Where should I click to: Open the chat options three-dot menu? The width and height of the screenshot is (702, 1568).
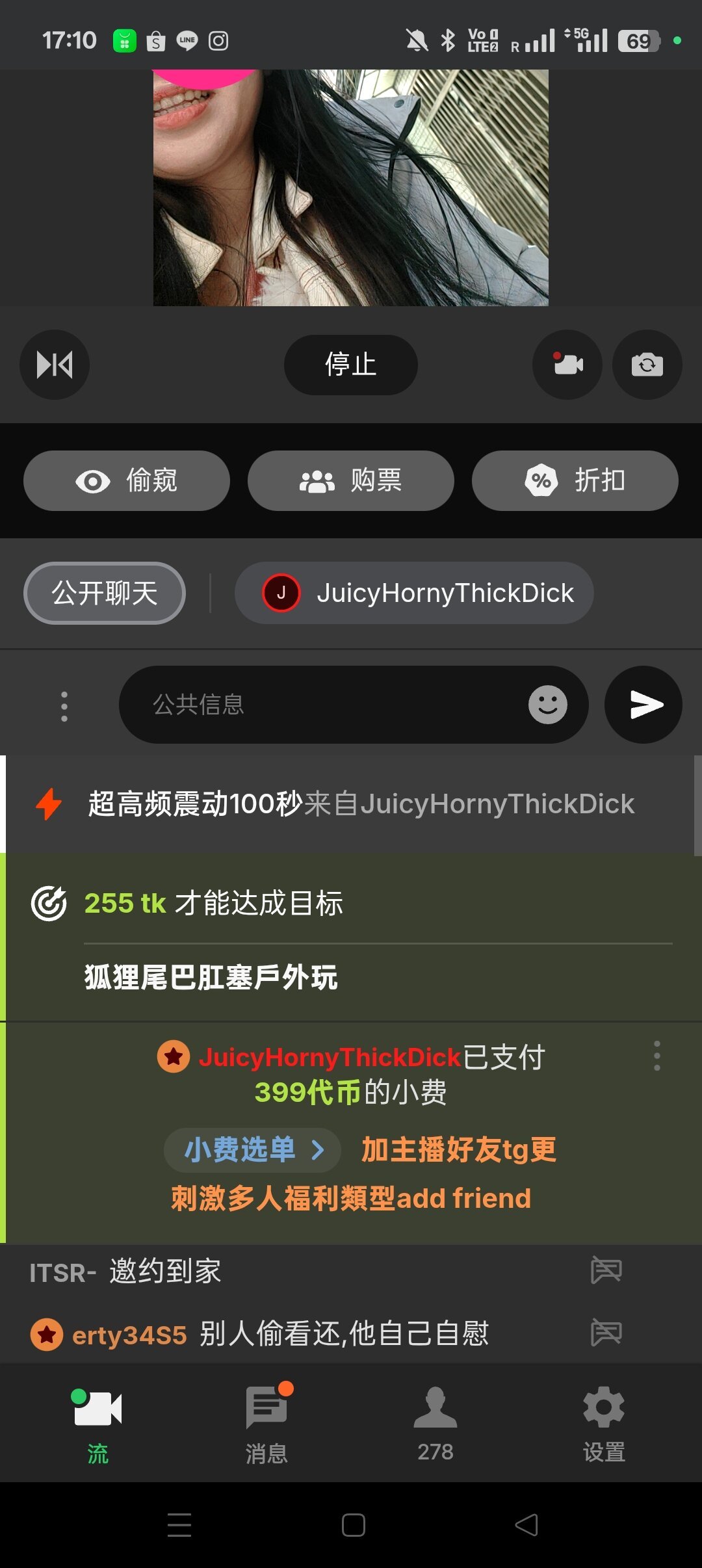64,705
